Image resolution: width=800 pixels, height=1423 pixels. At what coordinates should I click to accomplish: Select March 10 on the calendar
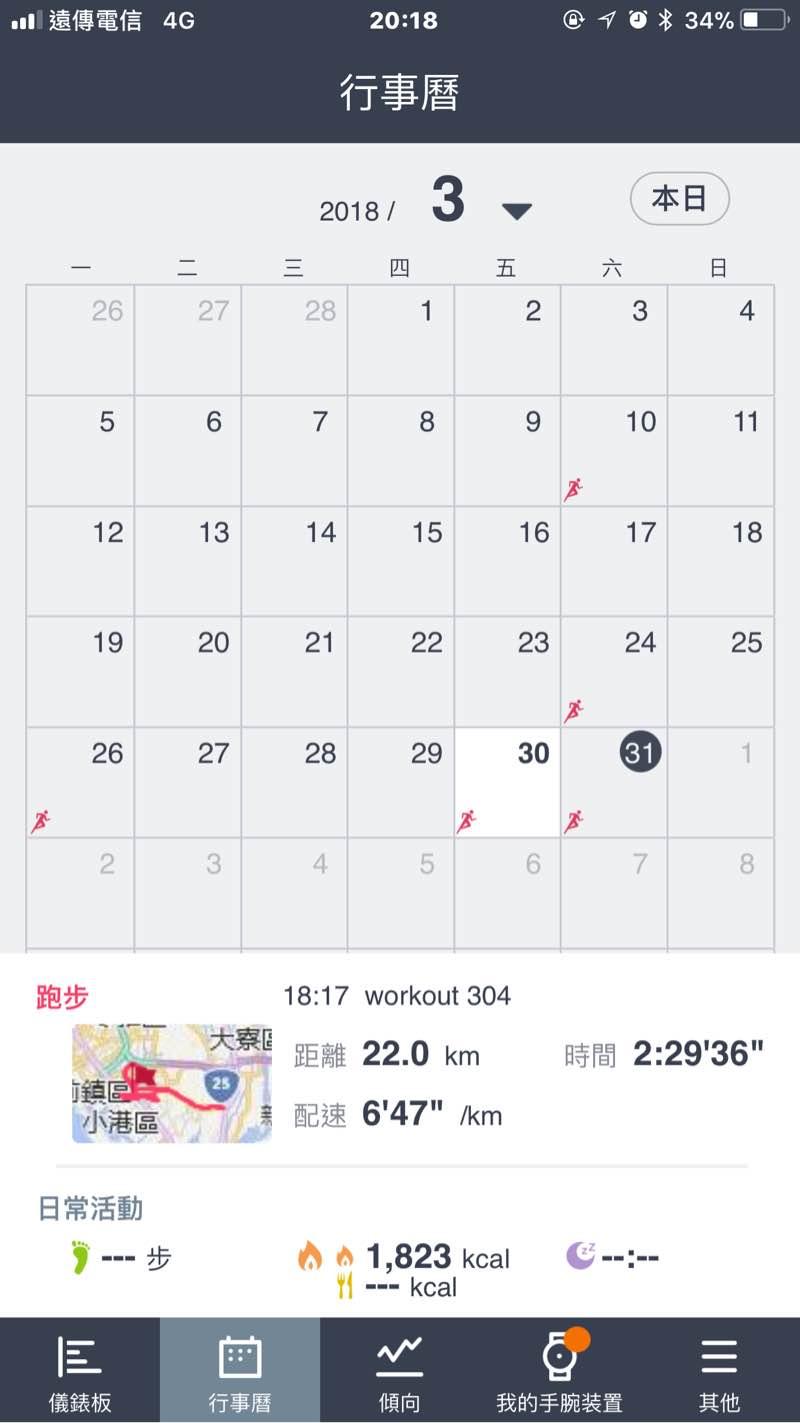coord(614,450)
